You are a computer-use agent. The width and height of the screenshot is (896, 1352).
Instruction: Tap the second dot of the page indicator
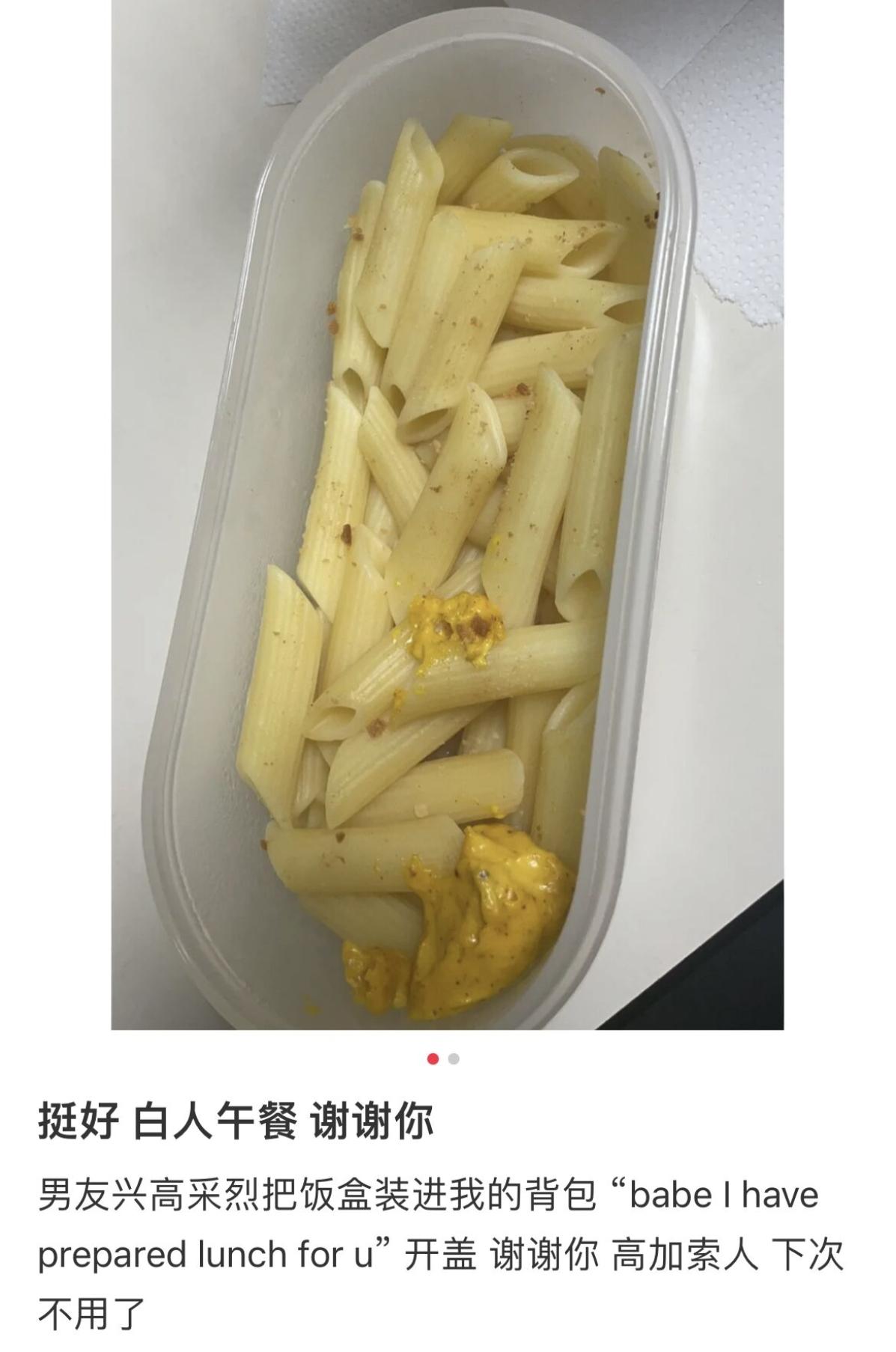pyautogui.click(x=454, y=1059)
